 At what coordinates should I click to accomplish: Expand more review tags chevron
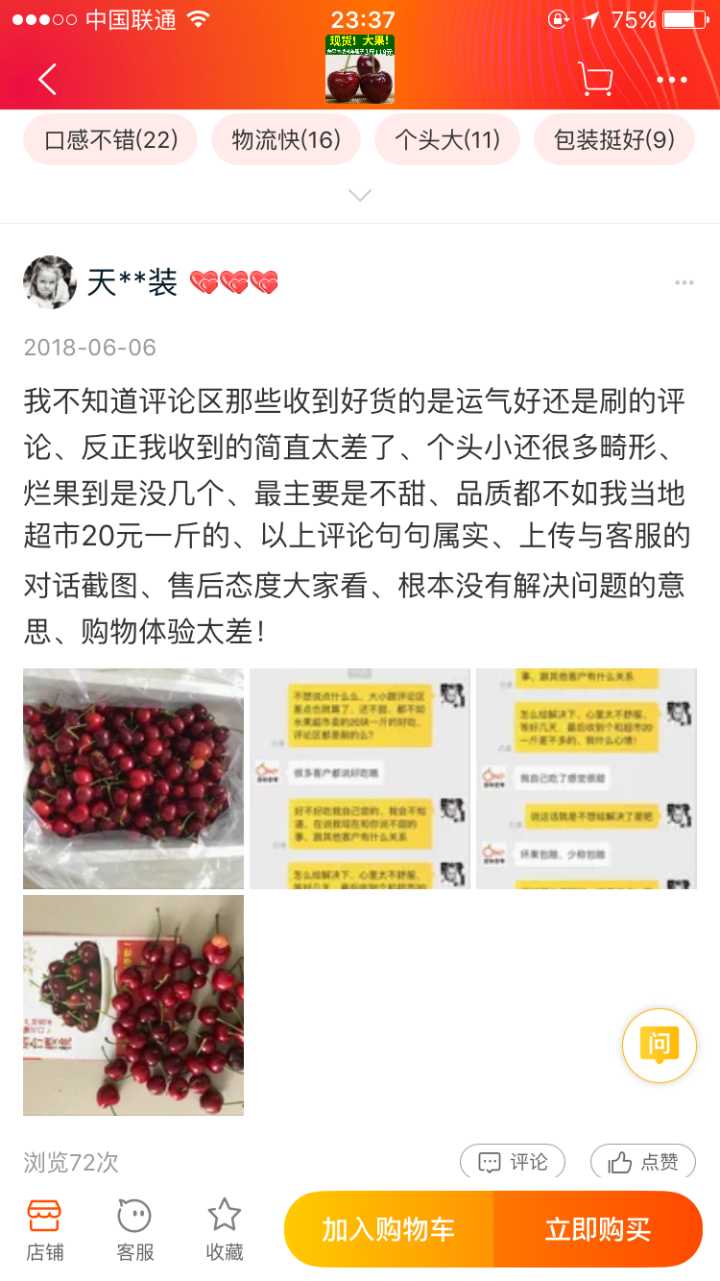pyautogui.click(x=360, y=195)
